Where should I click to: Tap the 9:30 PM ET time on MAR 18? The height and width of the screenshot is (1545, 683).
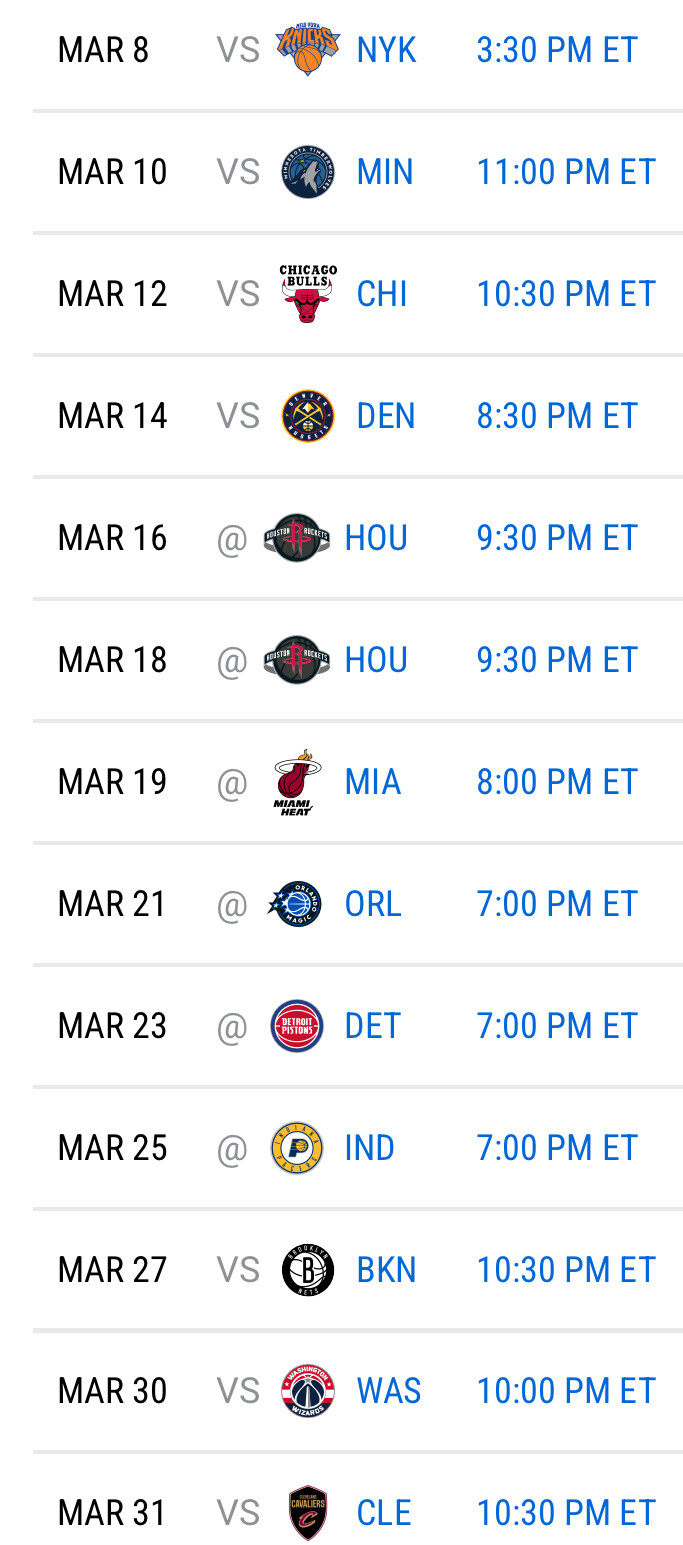click(x=556, y=660)
